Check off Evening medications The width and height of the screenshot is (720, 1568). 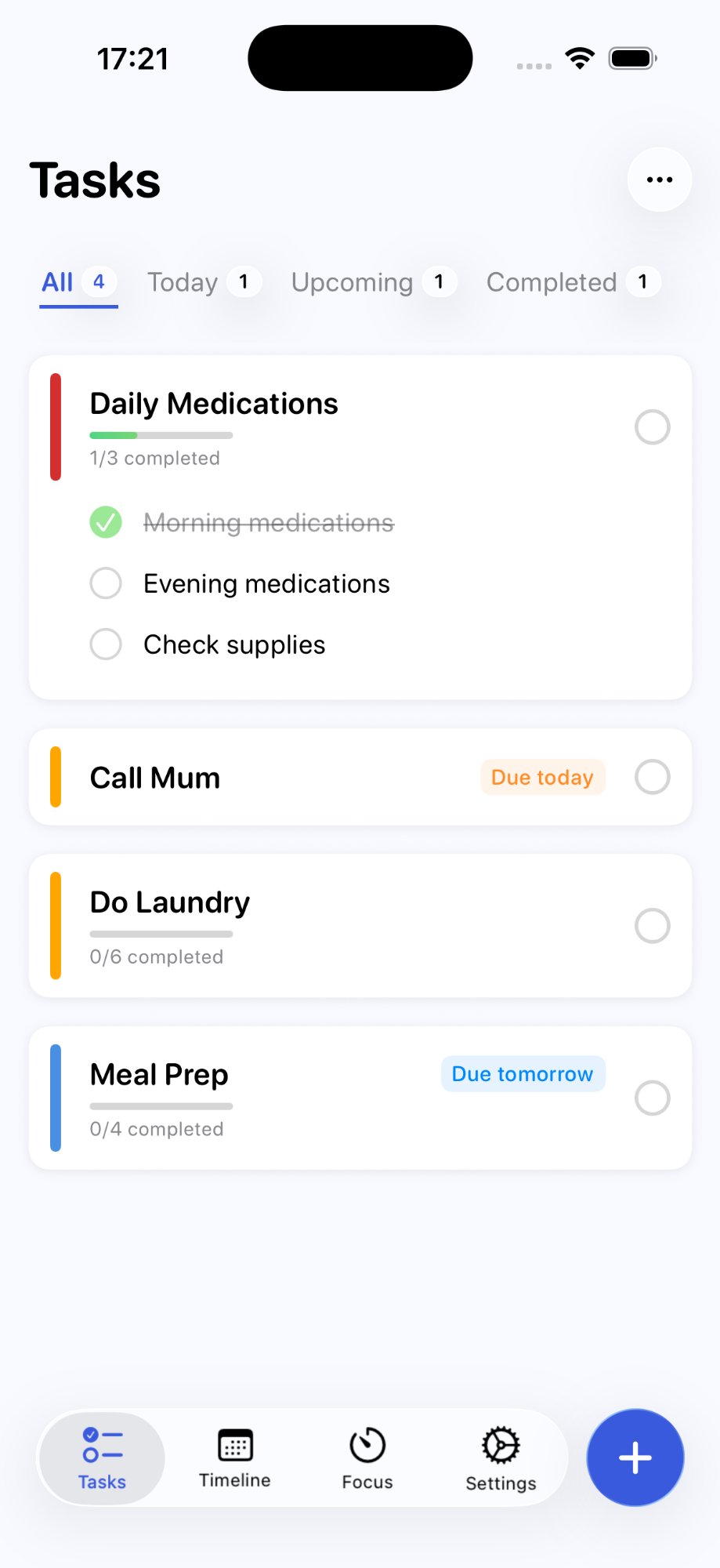point(106,583)
